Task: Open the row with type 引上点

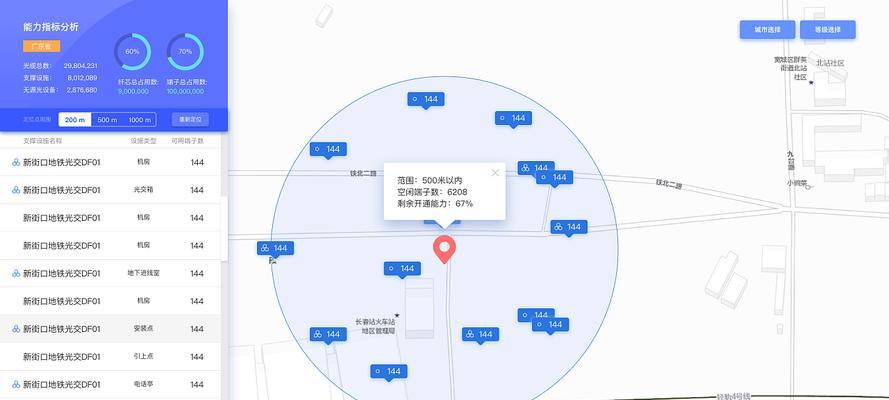Action: coord(113,355)
